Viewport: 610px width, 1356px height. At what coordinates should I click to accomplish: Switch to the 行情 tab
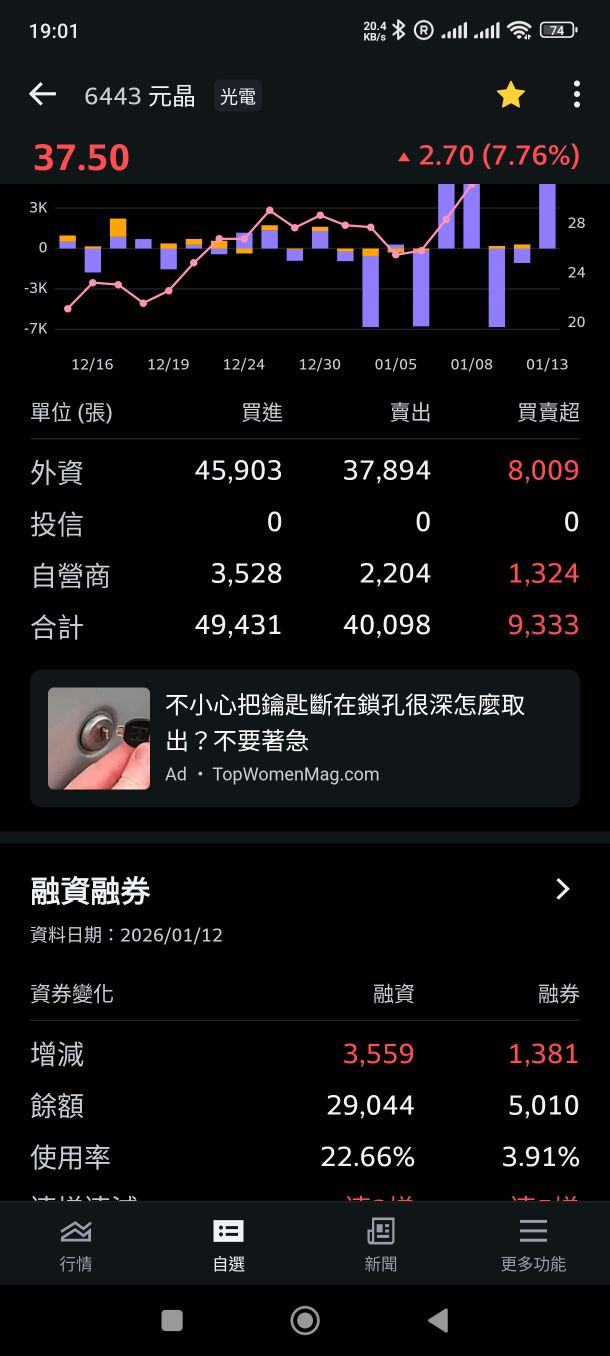pos(76,1245)
